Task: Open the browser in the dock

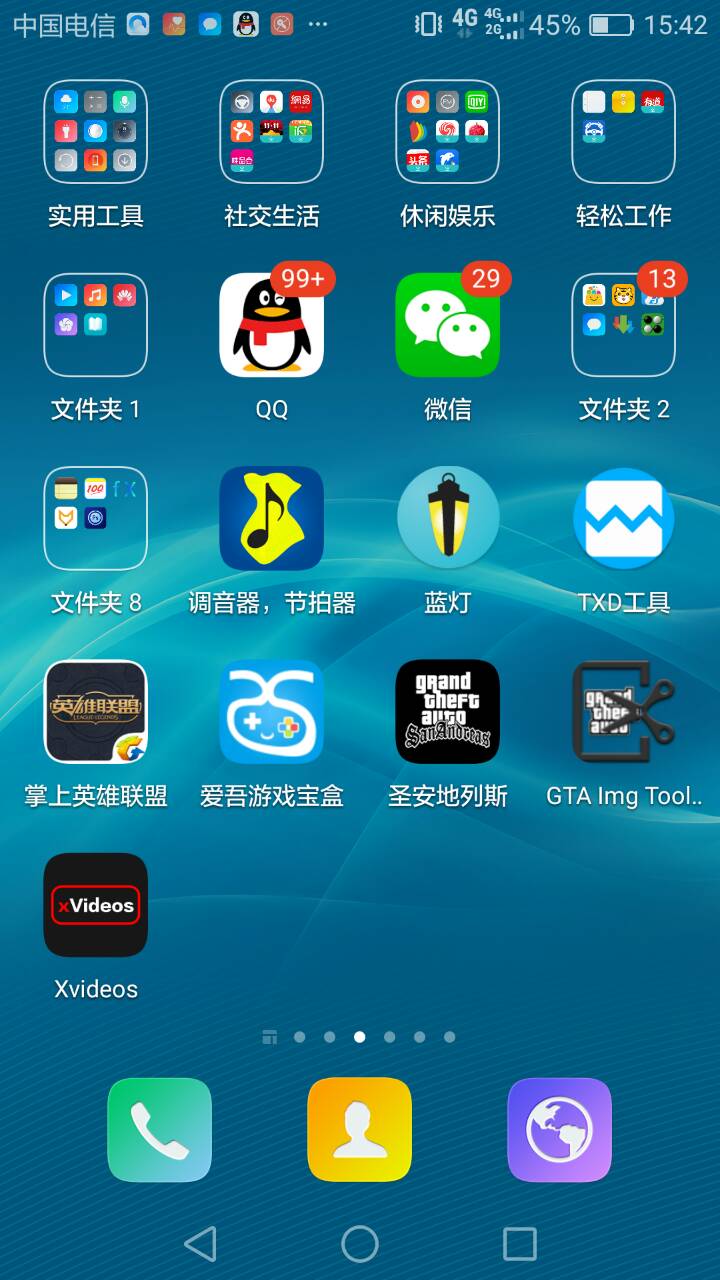Action: [x=560, y=1130]
